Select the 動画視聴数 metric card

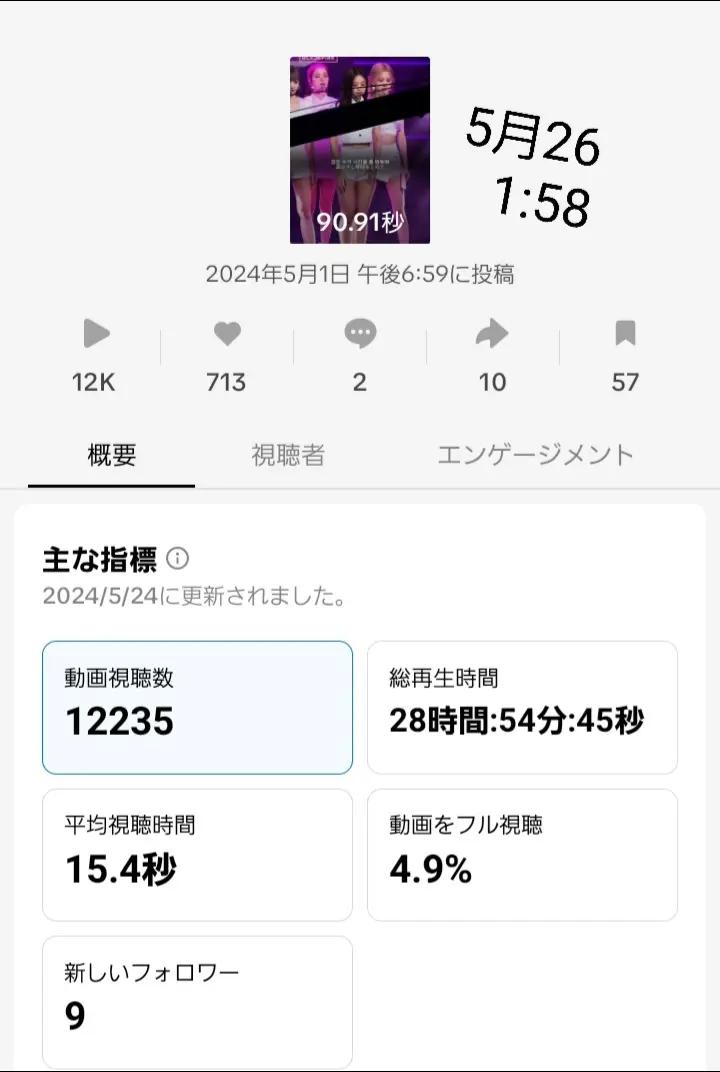click(197, 707)
